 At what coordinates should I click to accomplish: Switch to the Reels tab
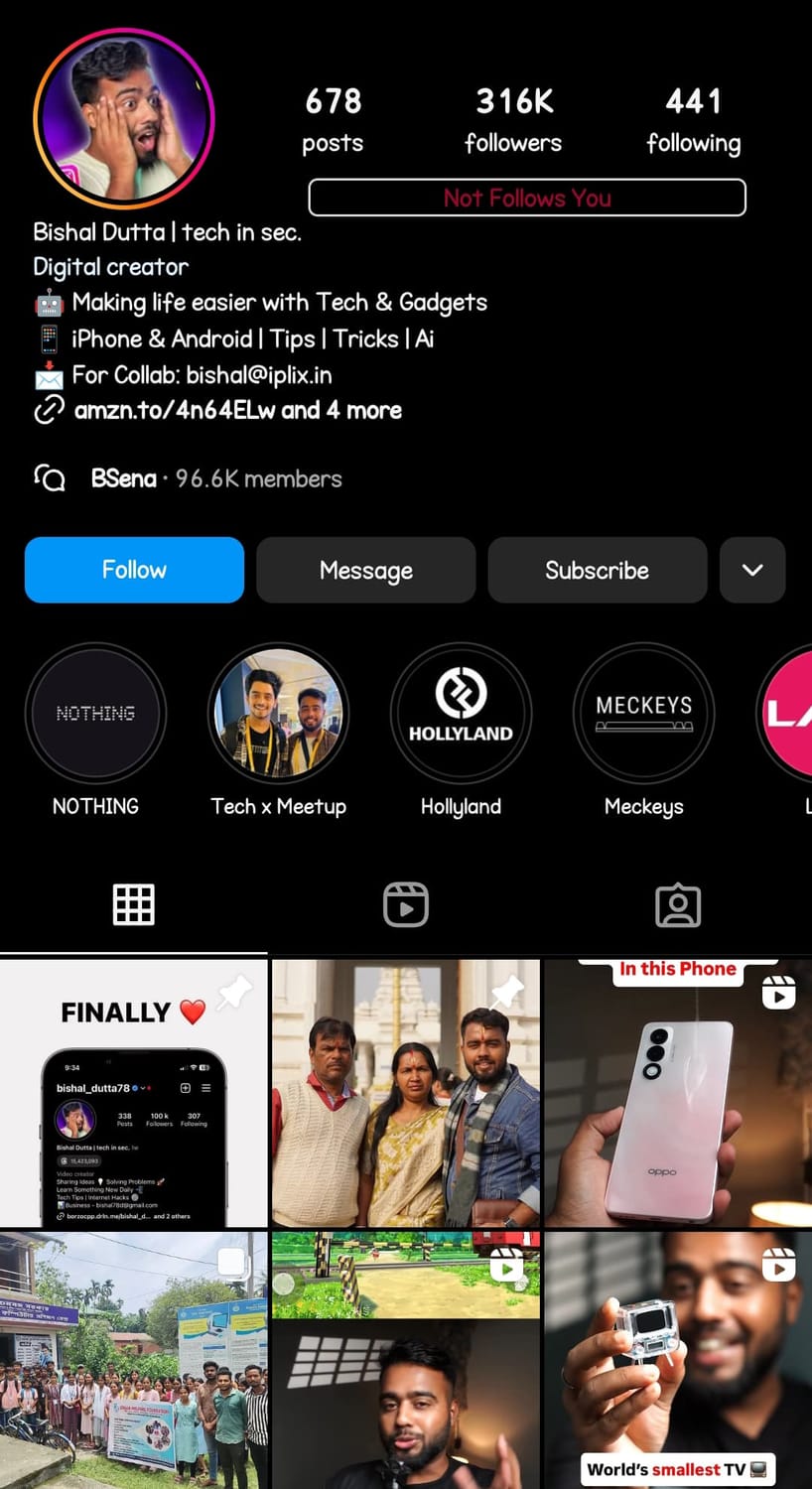coord(405,904)
